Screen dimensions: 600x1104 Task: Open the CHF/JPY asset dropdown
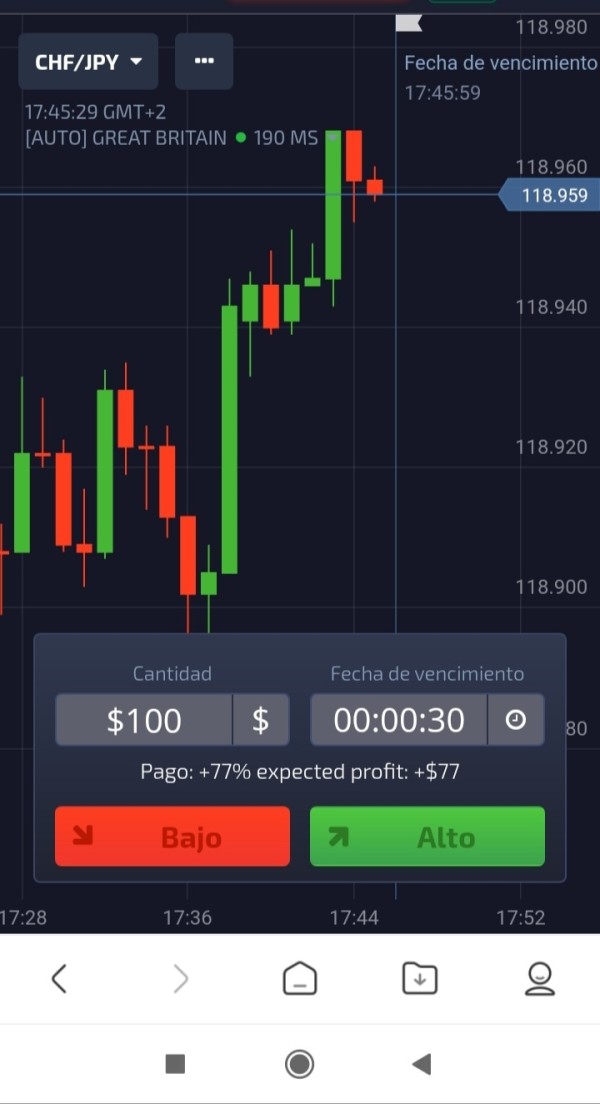[x=88, y=61]
